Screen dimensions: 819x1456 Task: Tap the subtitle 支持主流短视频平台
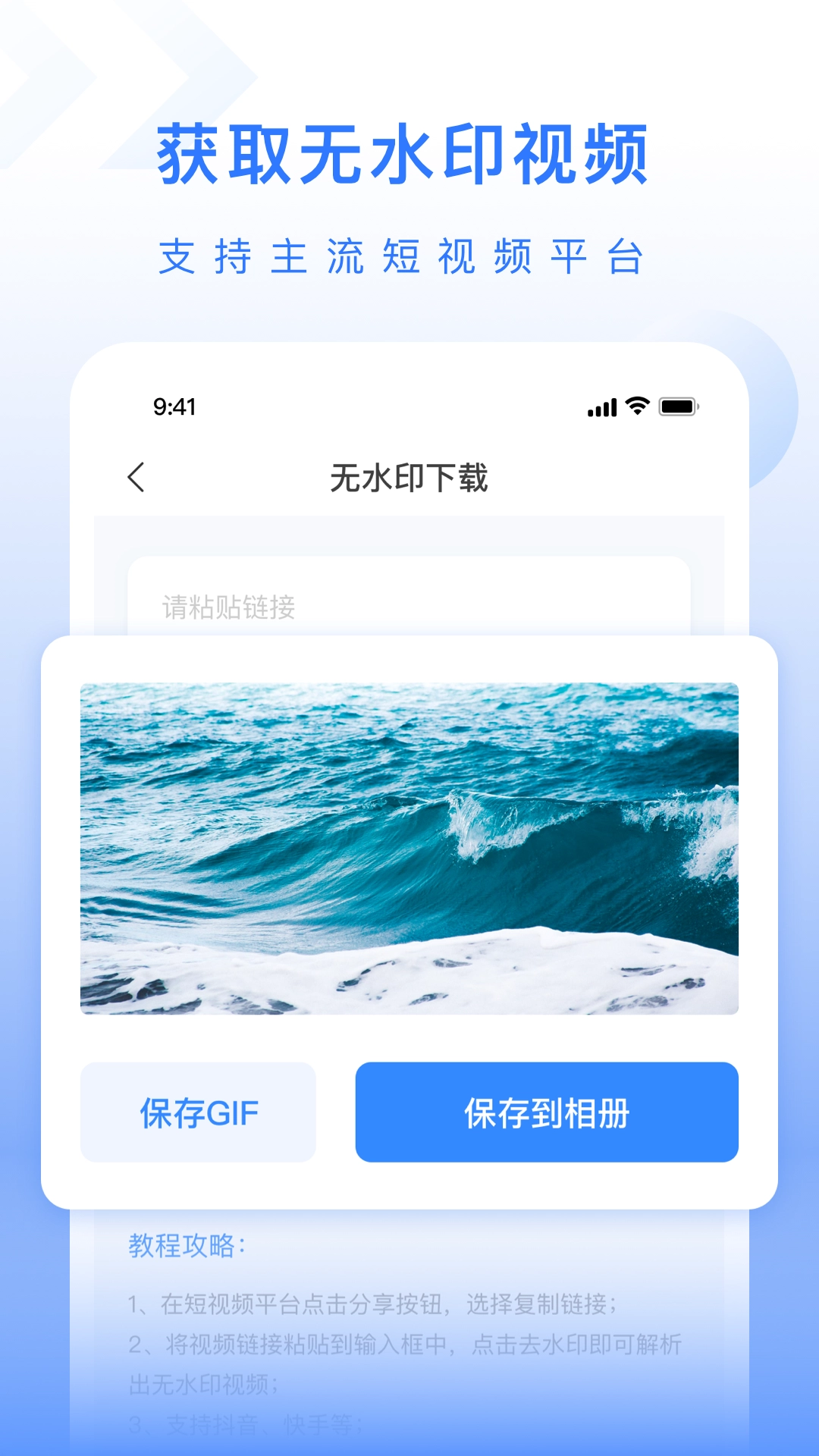tap(409, 256)
